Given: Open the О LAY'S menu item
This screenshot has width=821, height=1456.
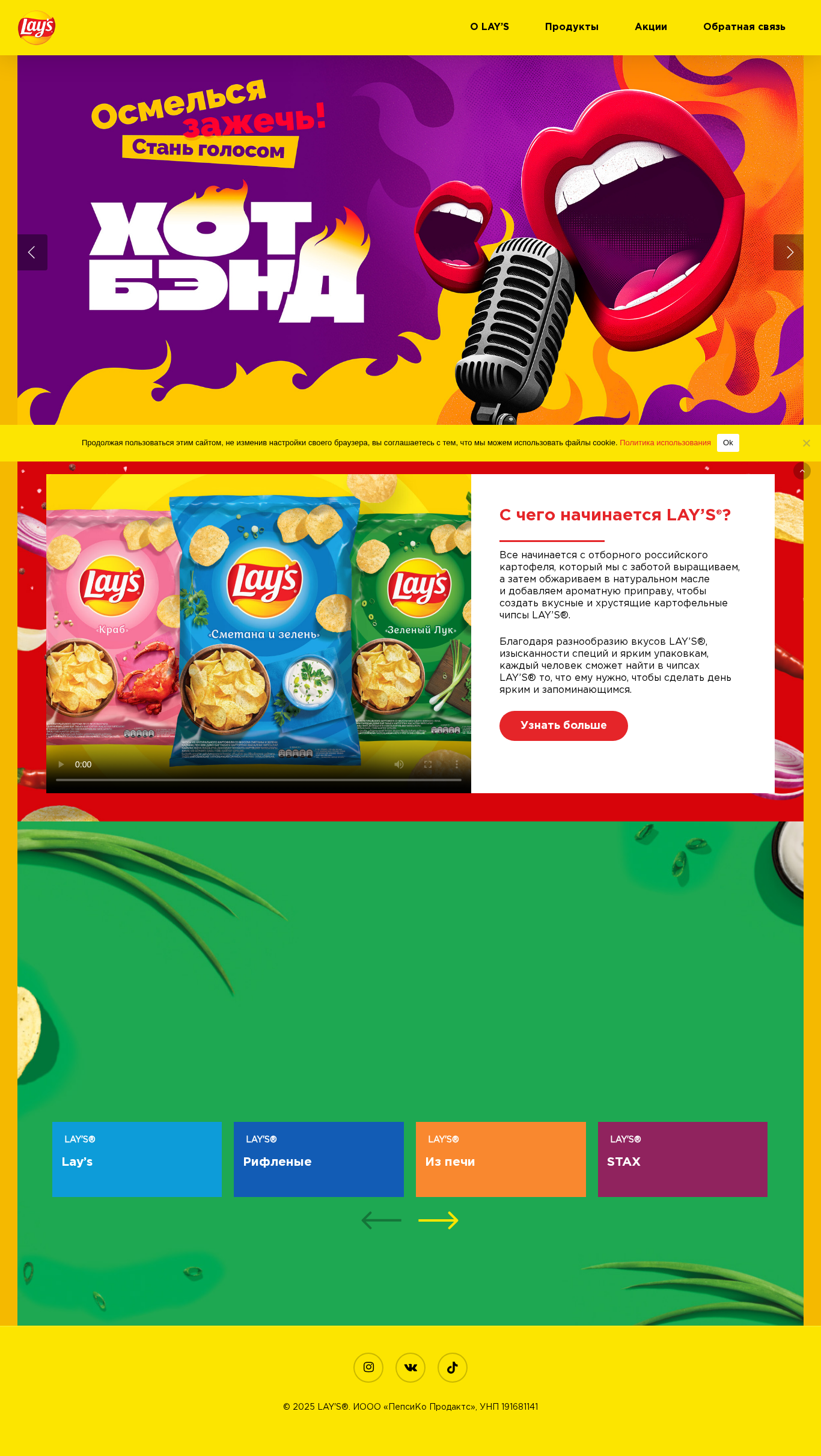Looking at the screenshot, I should click(489, 27).
